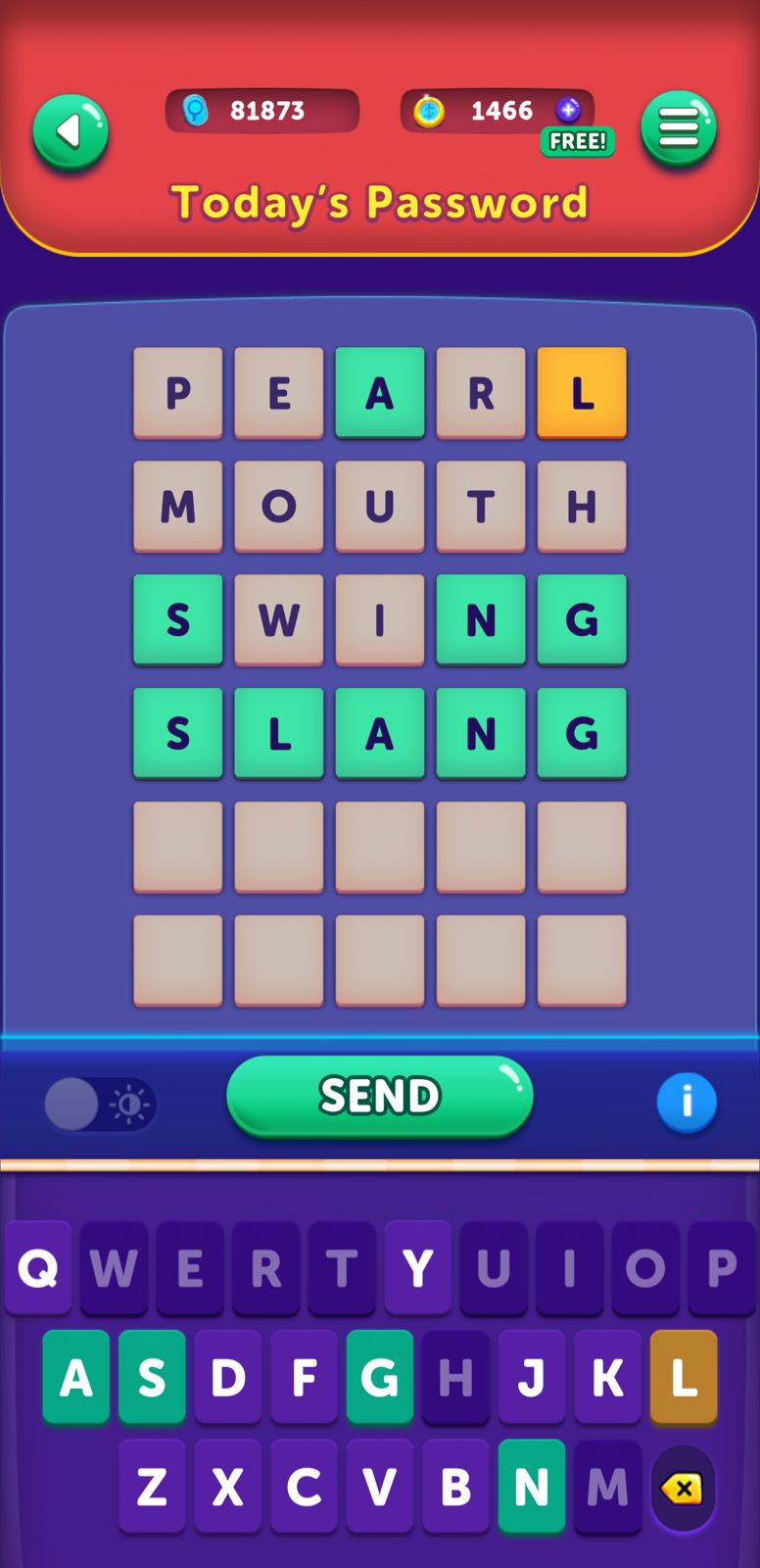Viewport: 760px width, 1568px height.
Task: Submit the guess with the SEND button
Action: pos(380,1096)
